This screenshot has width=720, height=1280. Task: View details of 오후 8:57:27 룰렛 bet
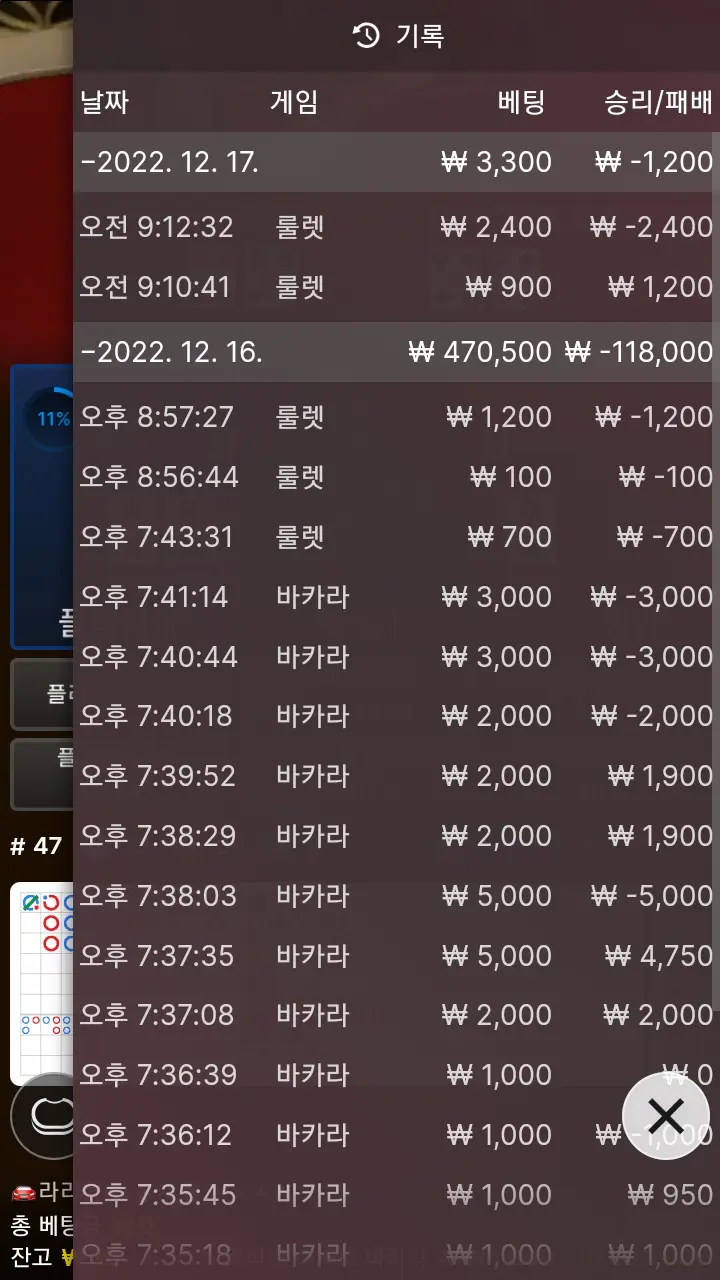396,417
